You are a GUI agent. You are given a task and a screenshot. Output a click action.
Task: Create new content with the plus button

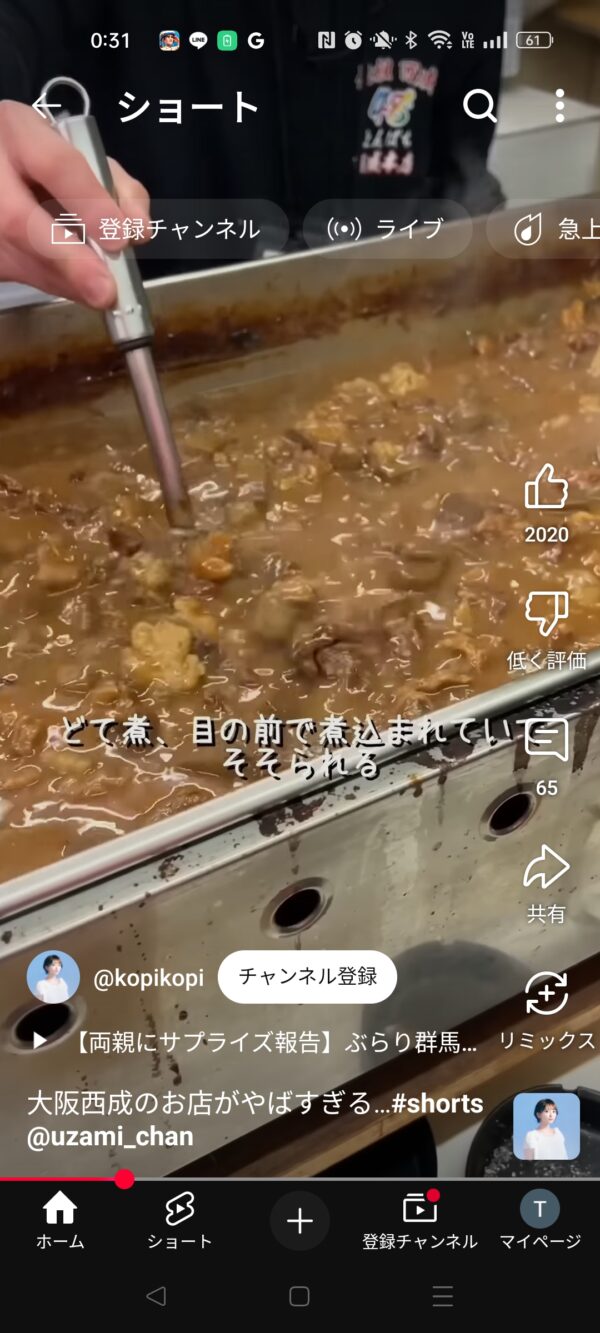tap(300, 1221)
